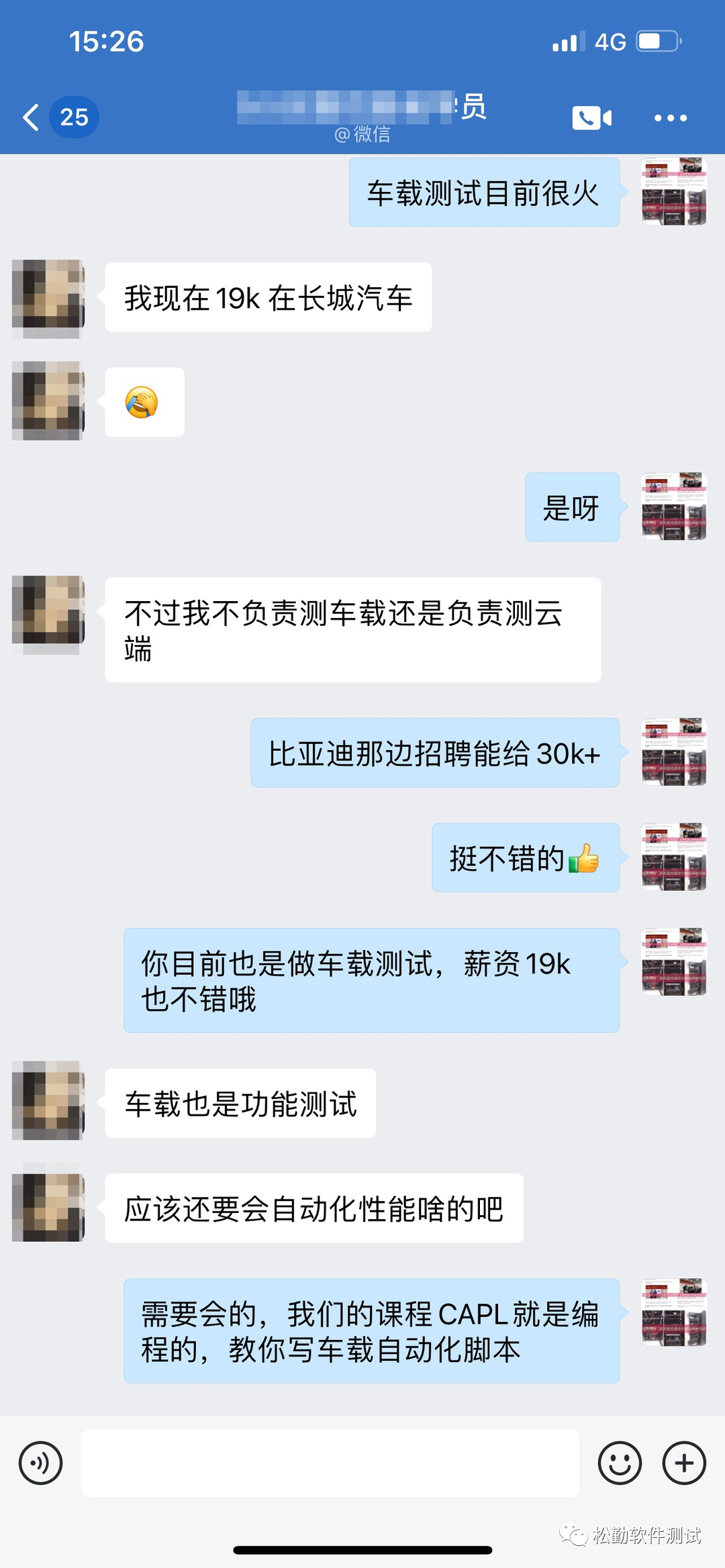Switch to voice message input
The image size is (725, 1568).
tap(41, 1463)
